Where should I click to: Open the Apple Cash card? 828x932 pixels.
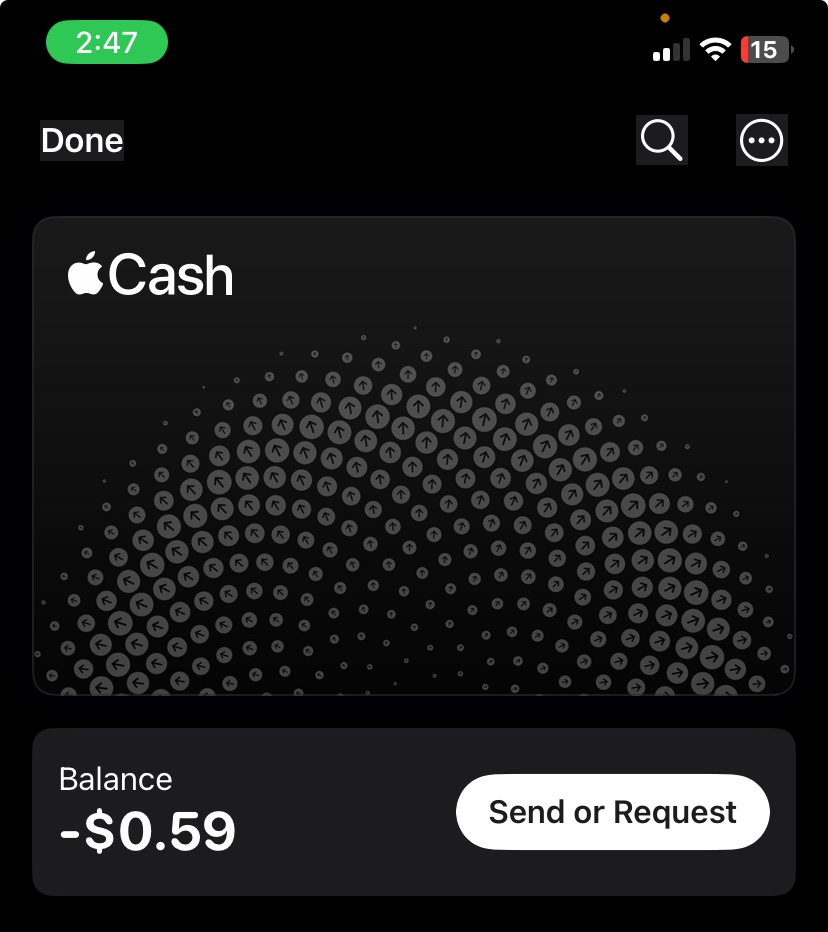(414, 455)
